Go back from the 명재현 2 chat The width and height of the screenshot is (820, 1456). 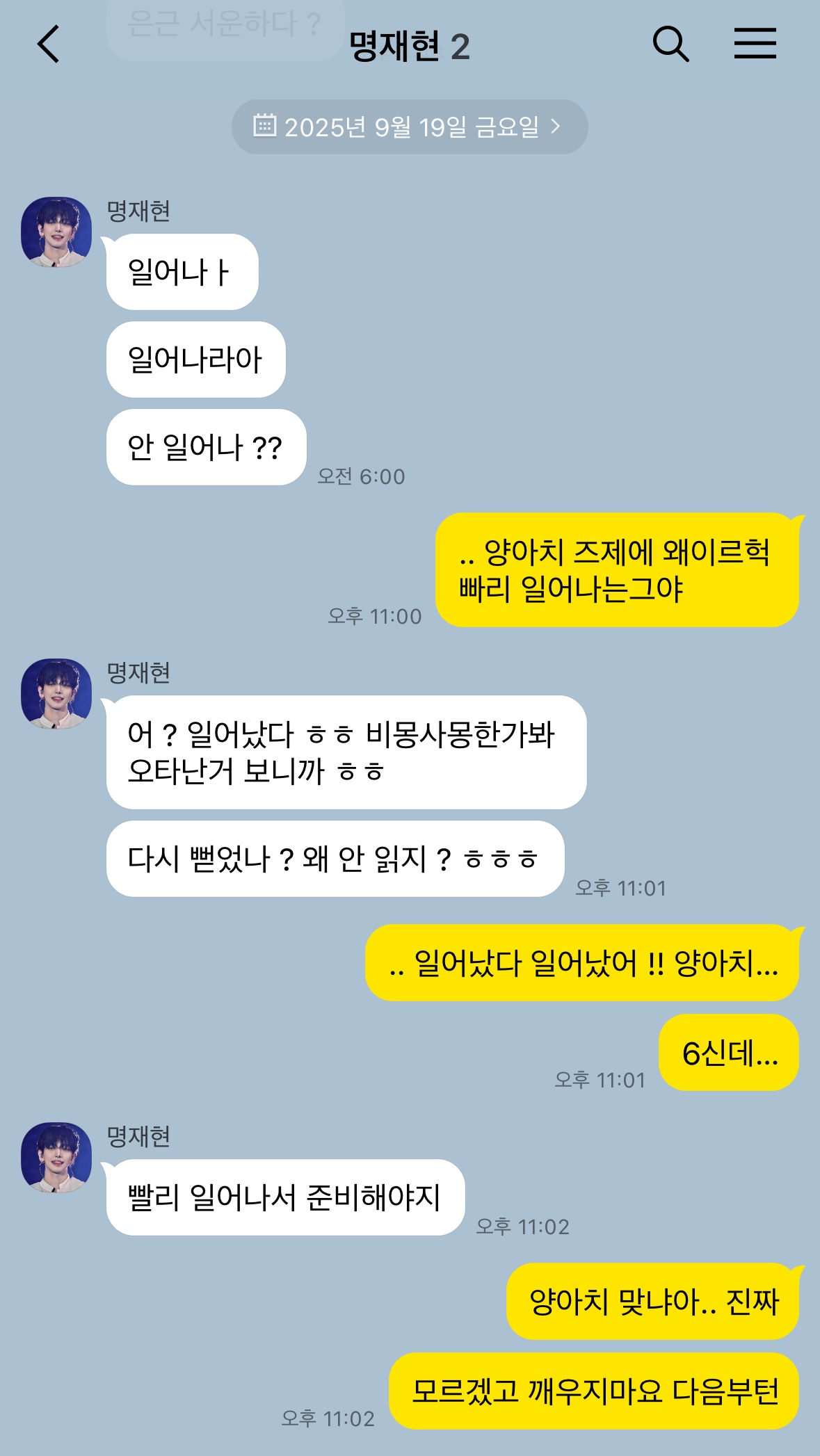48,45
